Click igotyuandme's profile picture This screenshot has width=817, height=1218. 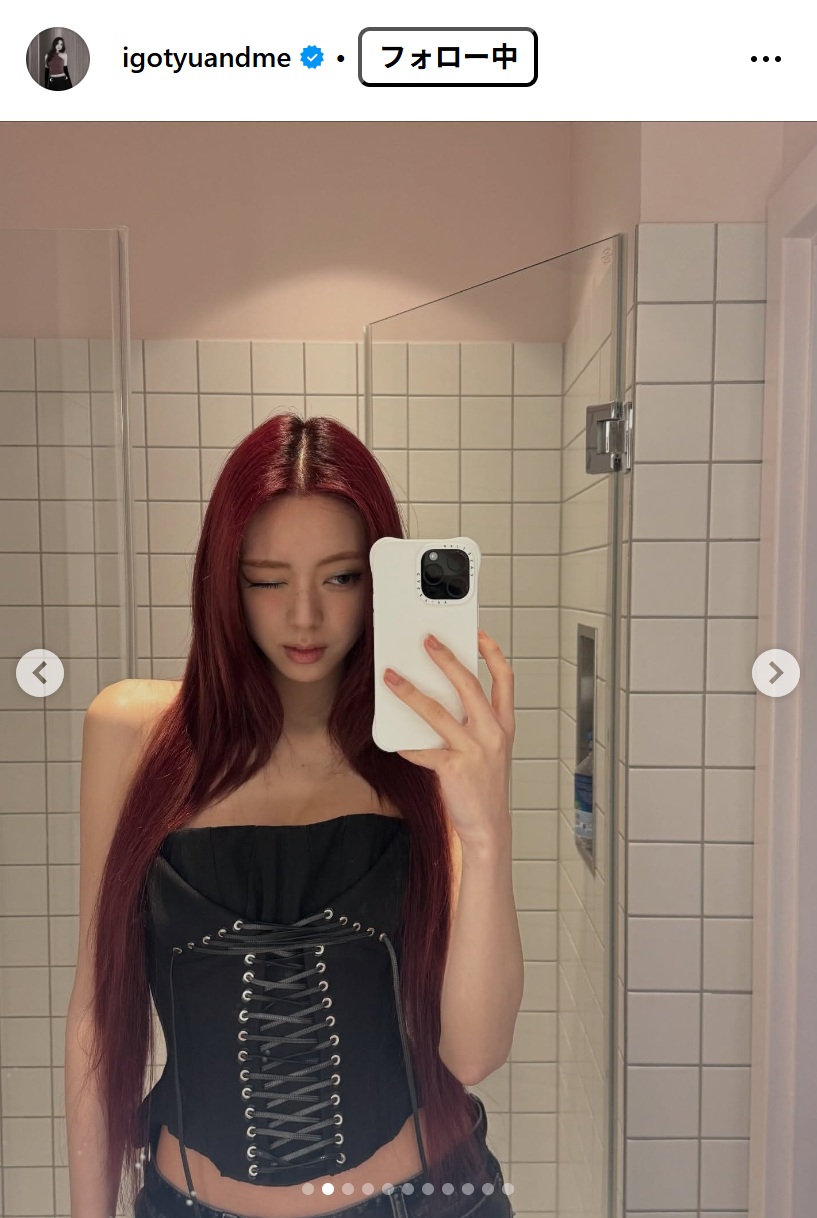click(x=57, y=58)
